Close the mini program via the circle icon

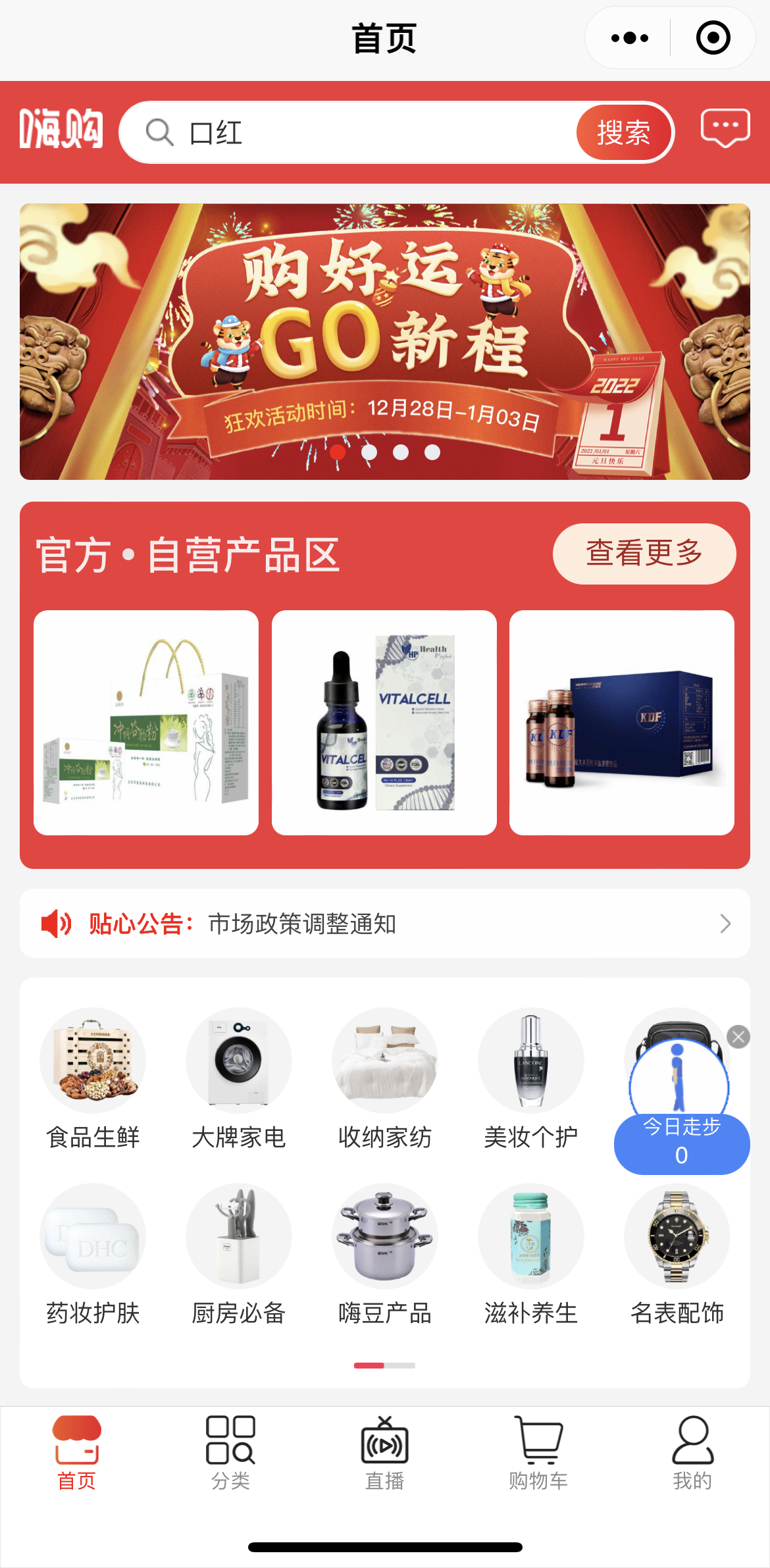pyautogui.click(x=713, y=38)
